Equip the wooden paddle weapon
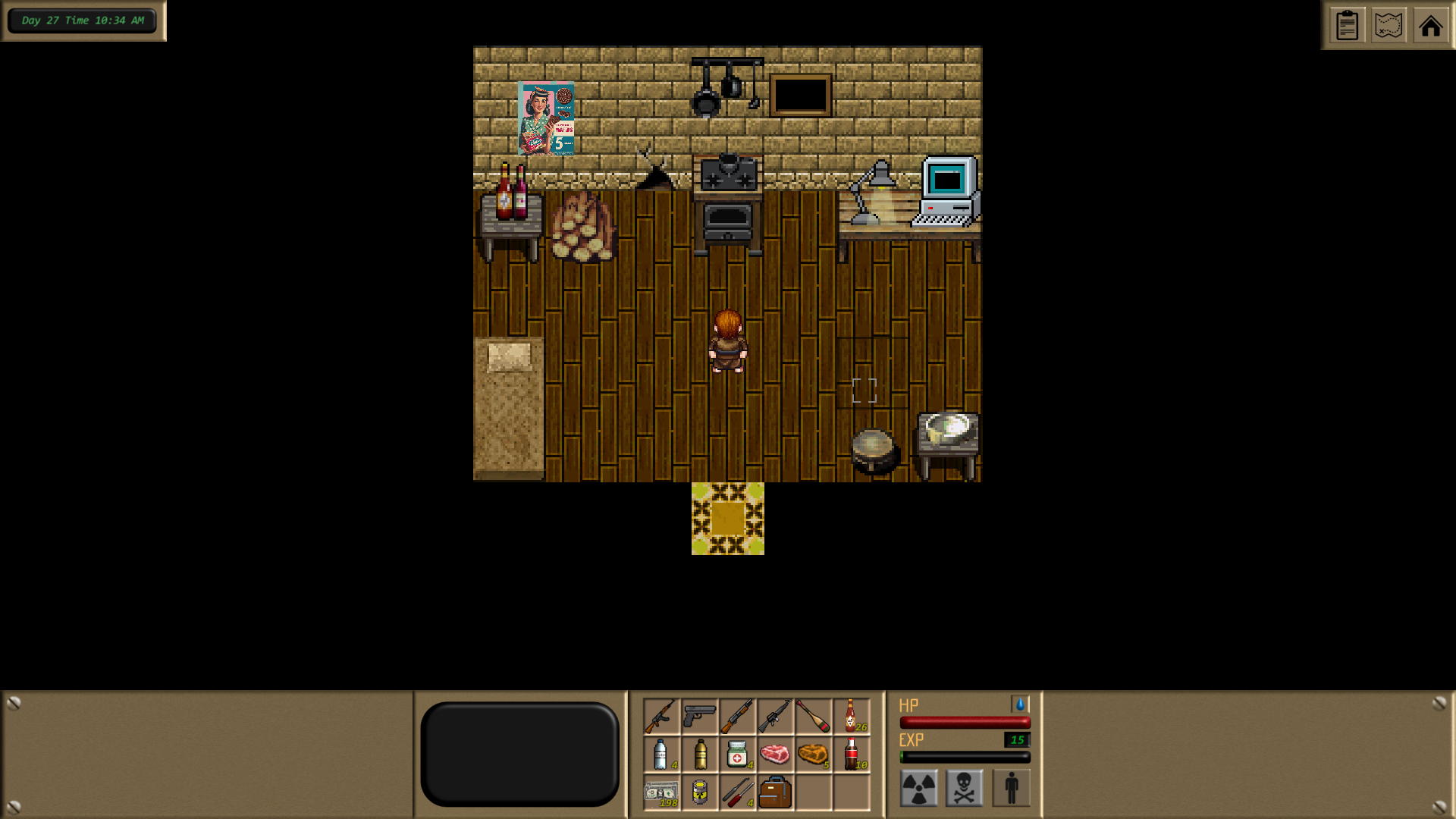This screenshot has height=819, width=1456. click(813, 716)
